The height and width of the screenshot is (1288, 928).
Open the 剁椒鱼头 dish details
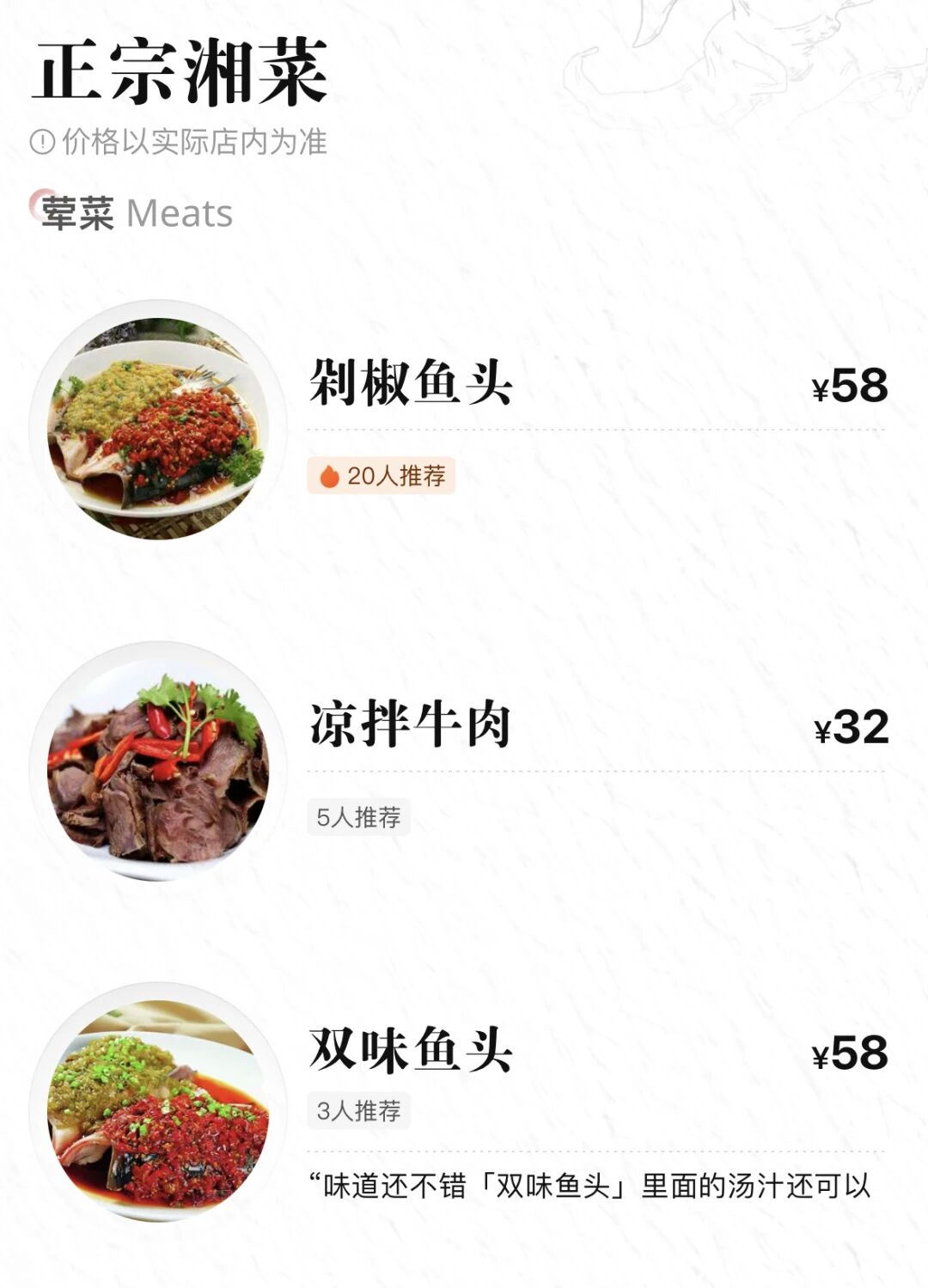pyautogui.click(x=411, y=382)
